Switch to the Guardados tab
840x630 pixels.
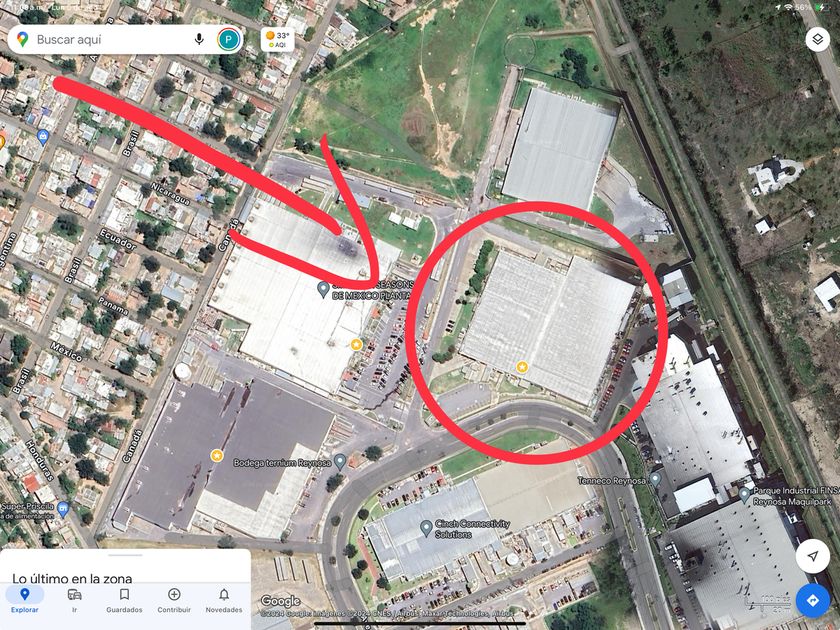click(x=124, y=599)
